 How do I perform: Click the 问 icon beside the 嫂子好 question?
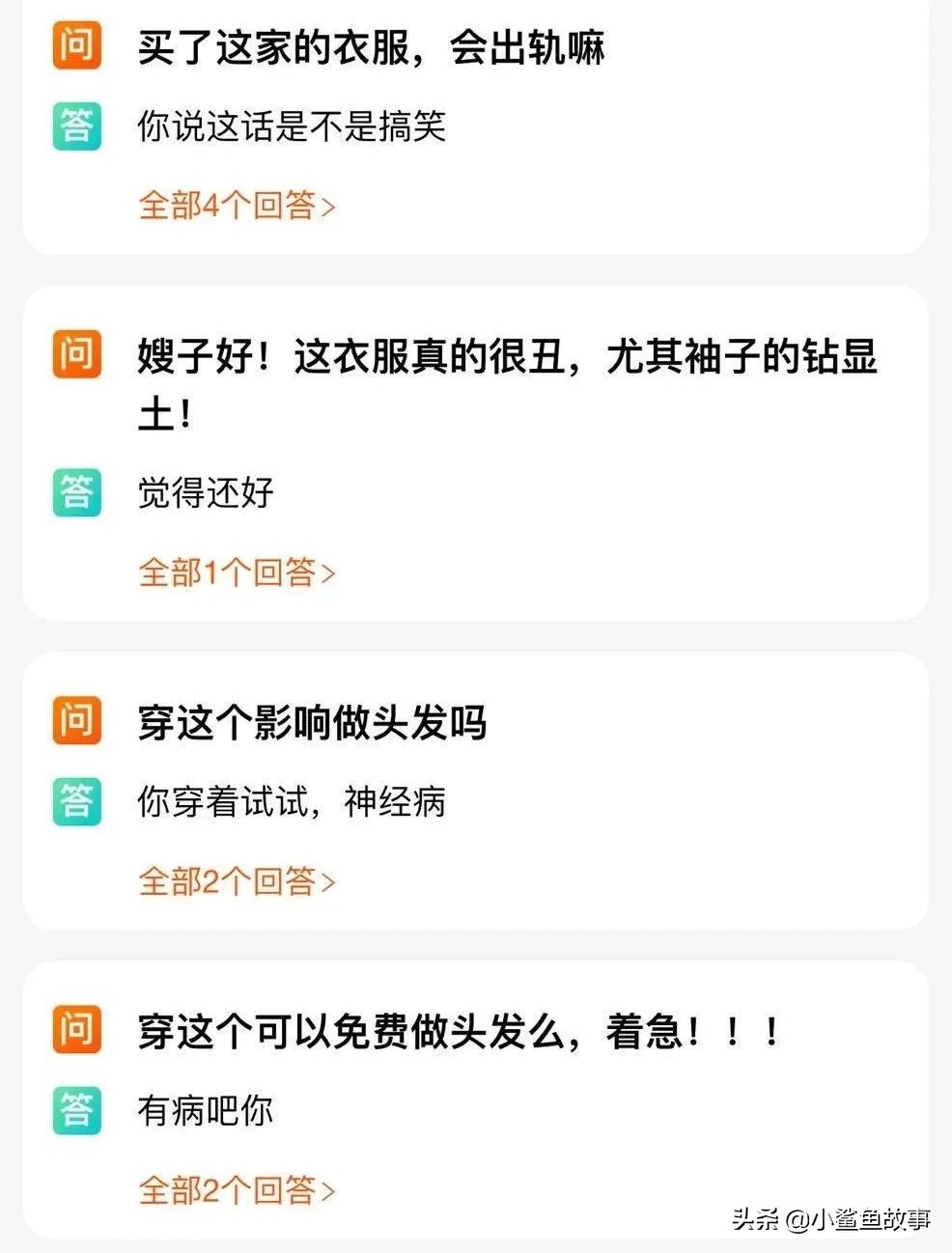point(76,354)
